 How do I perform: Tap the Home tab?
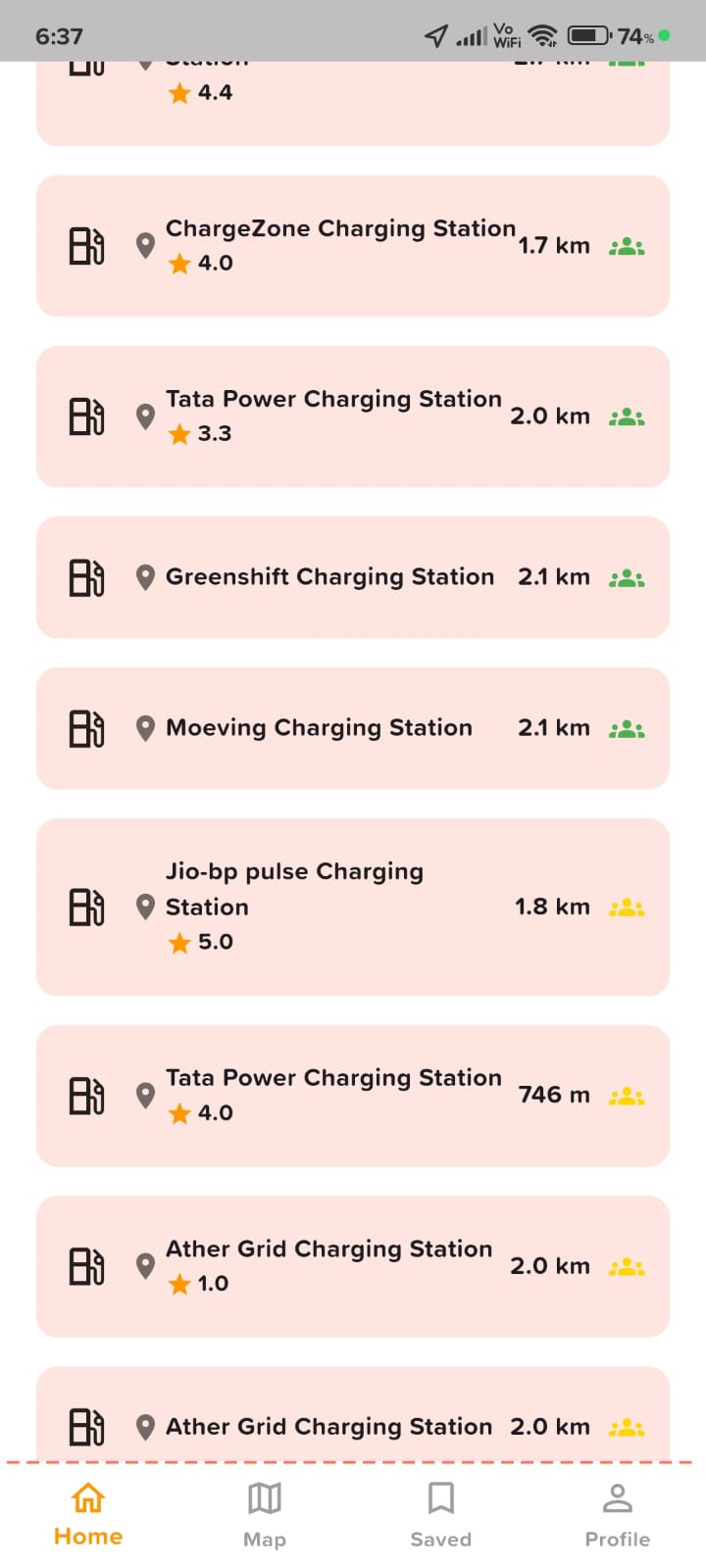88,1514
